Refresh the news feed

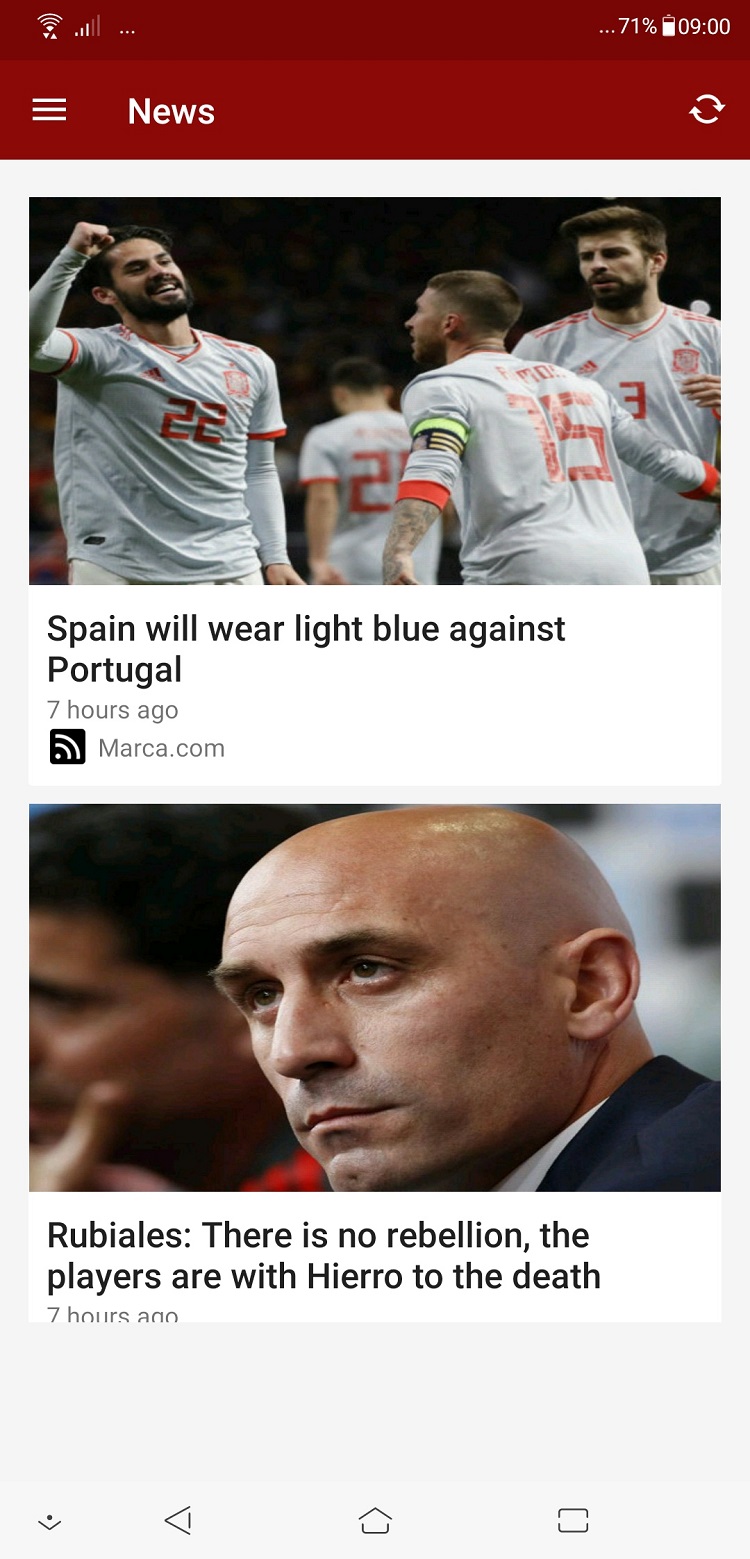(706, 110)
